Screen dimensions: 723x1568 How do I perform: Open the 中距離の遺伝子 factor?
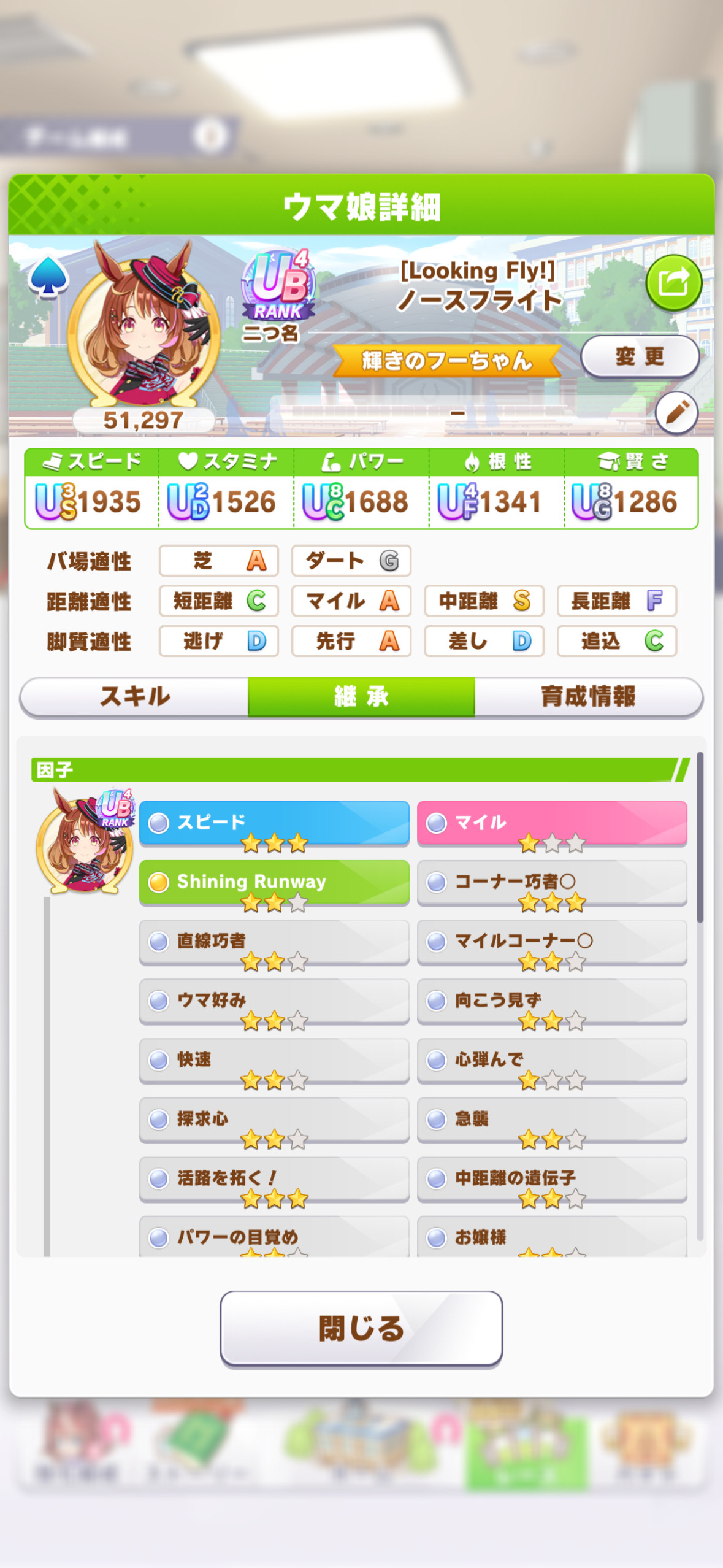(552, 1179)
